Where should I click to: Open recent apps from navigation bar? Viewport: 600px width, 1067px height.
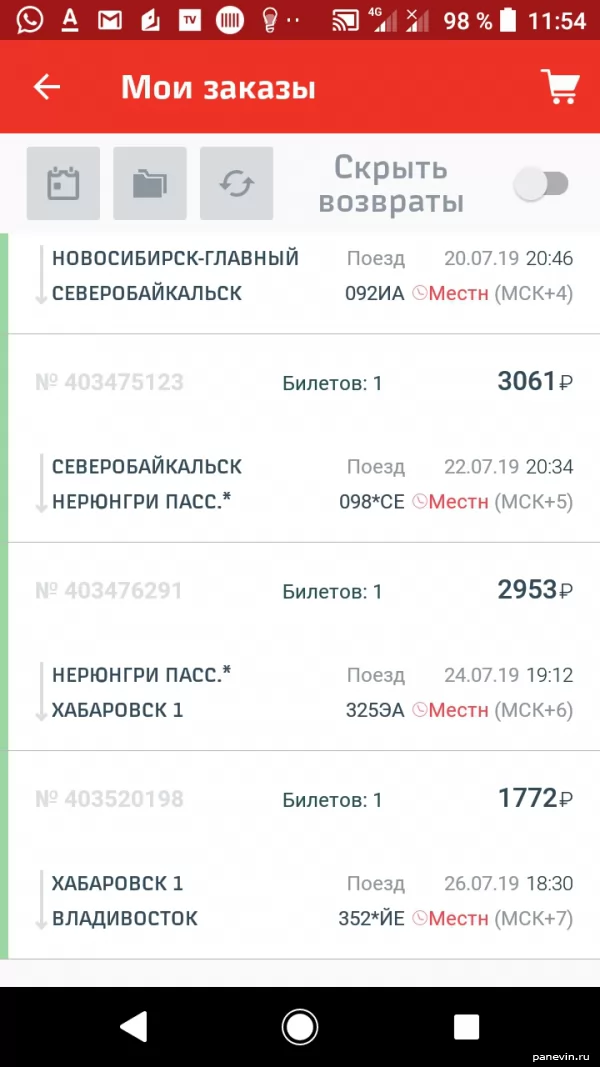pyautogui.click(x=467, y=1027)
